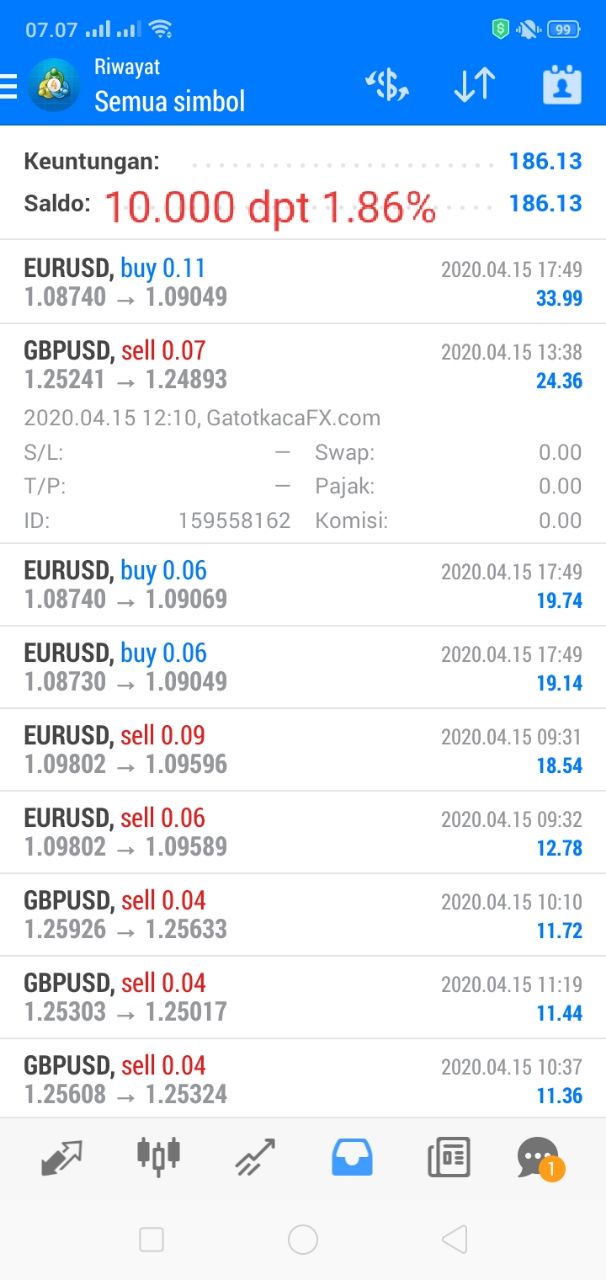Screen dimensions: 606x1280
Task: Expand the EURUSD buy 0.06 trade with 19.14 profit
Action: pos(303,667)
